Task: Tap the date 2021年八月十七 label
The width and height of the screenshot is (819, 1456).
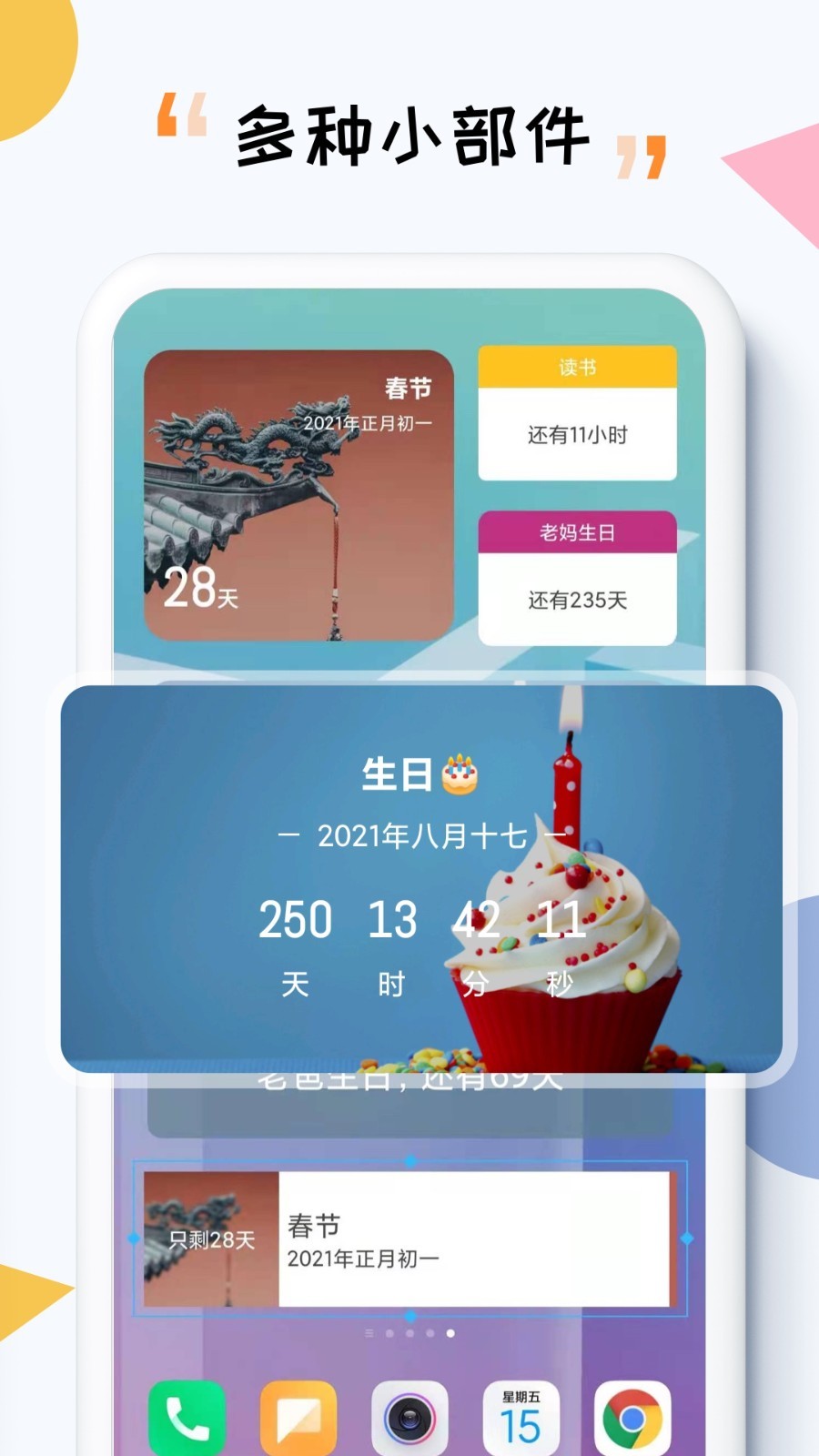Action: tap(419, 834)
